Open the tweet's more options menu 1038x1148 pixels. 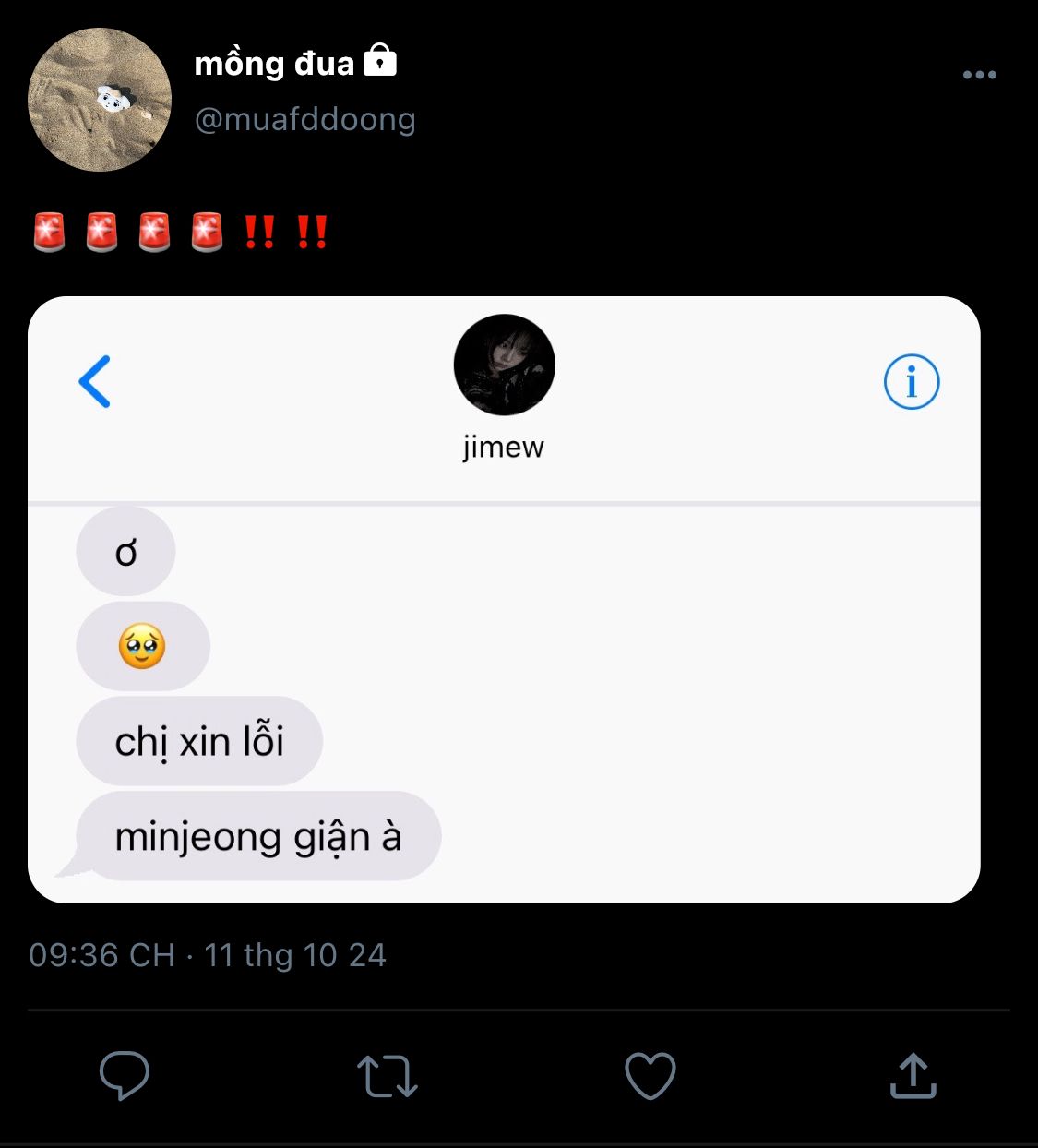click(x=979, y=75)
